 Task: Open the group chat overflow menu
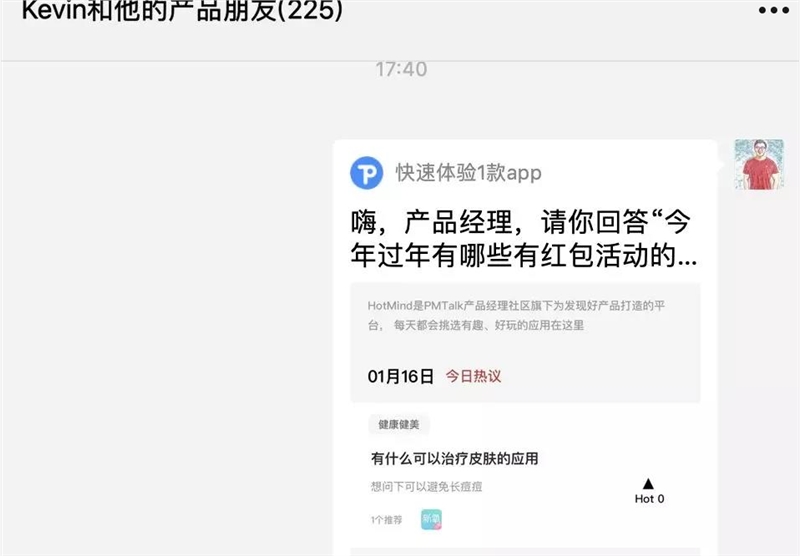pyautogui.click(x=773, y=10)
